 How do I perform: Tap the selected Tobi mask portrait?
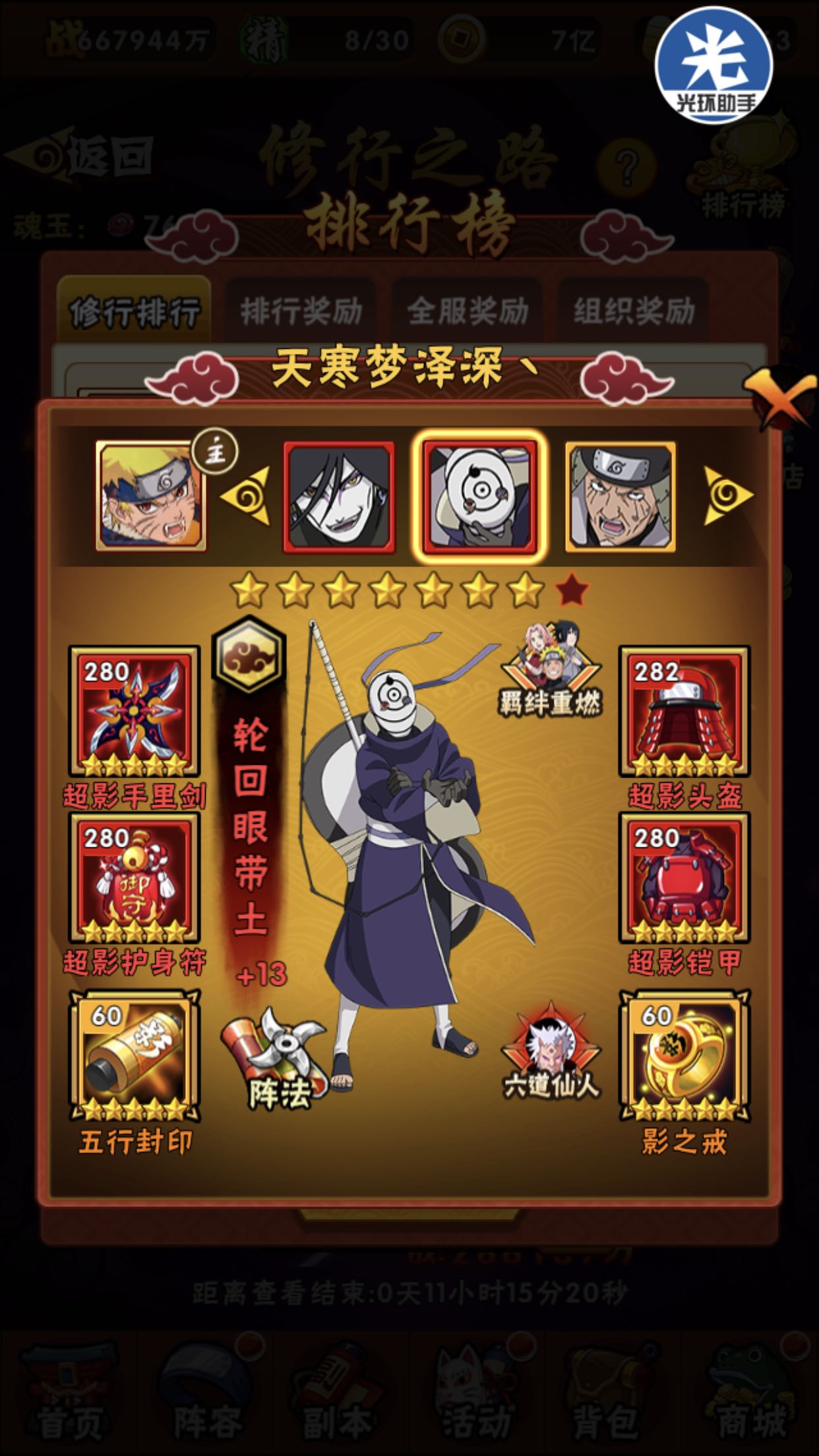click(x=479, y=497)
